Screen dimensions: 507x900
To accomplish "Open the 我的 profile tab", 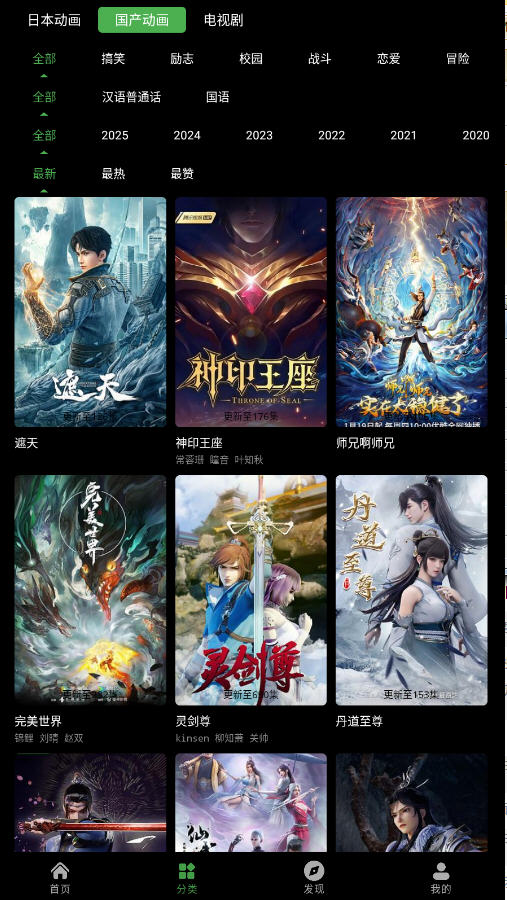I will click(x=441, y=878).
